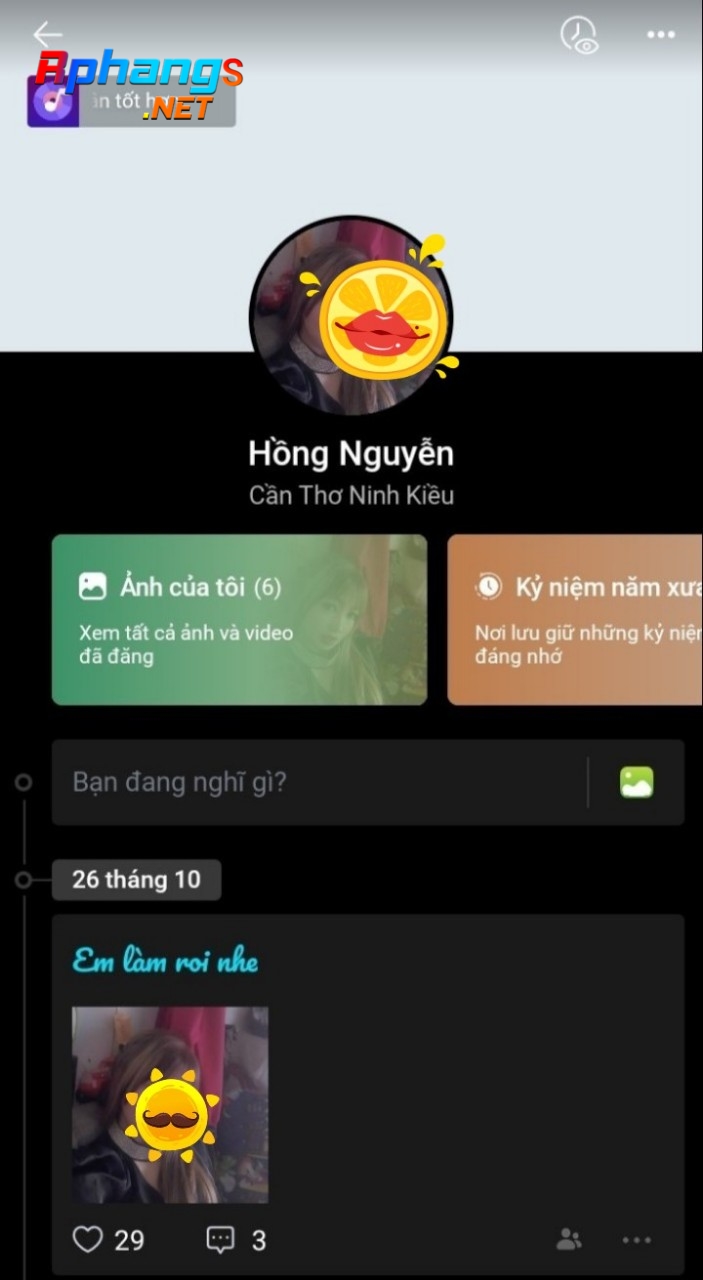Open comments on the Em làm roi nhe post
703x1280 pixels.
220,1240
